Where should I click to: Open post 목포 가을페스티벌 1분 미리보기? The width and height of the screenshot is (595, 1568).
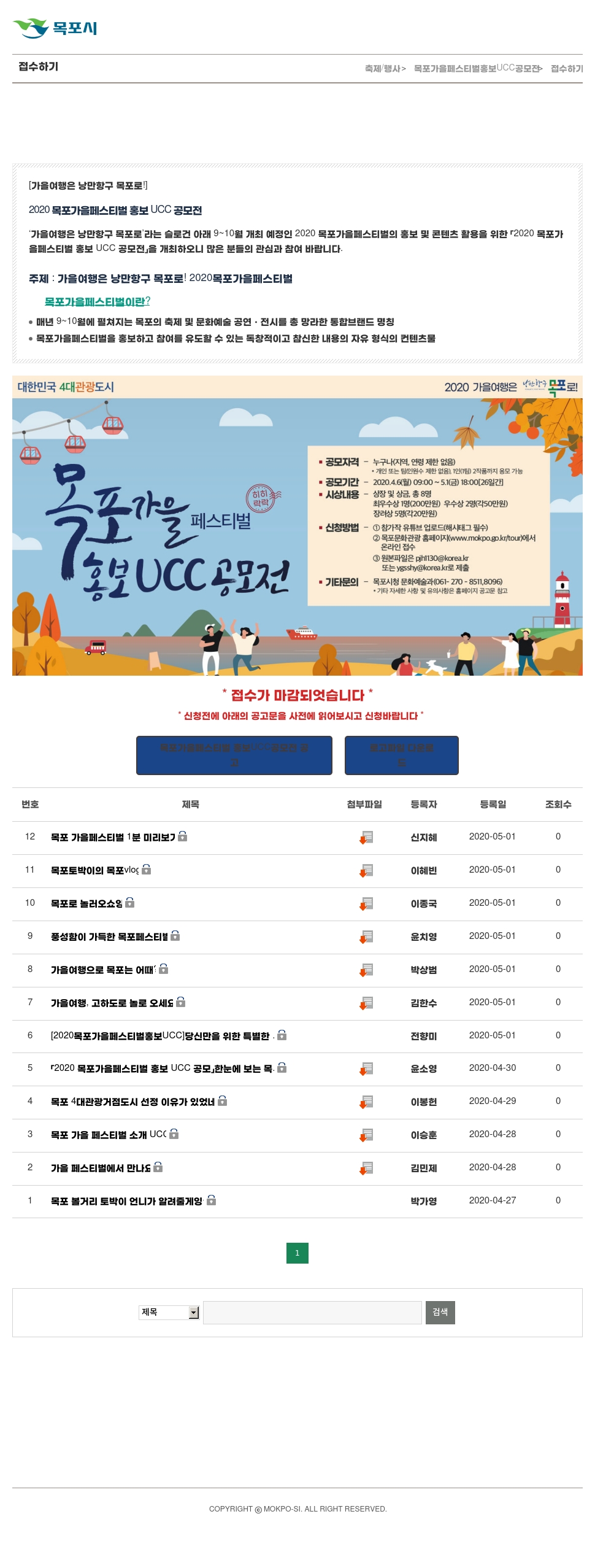[x=113, y=837]
